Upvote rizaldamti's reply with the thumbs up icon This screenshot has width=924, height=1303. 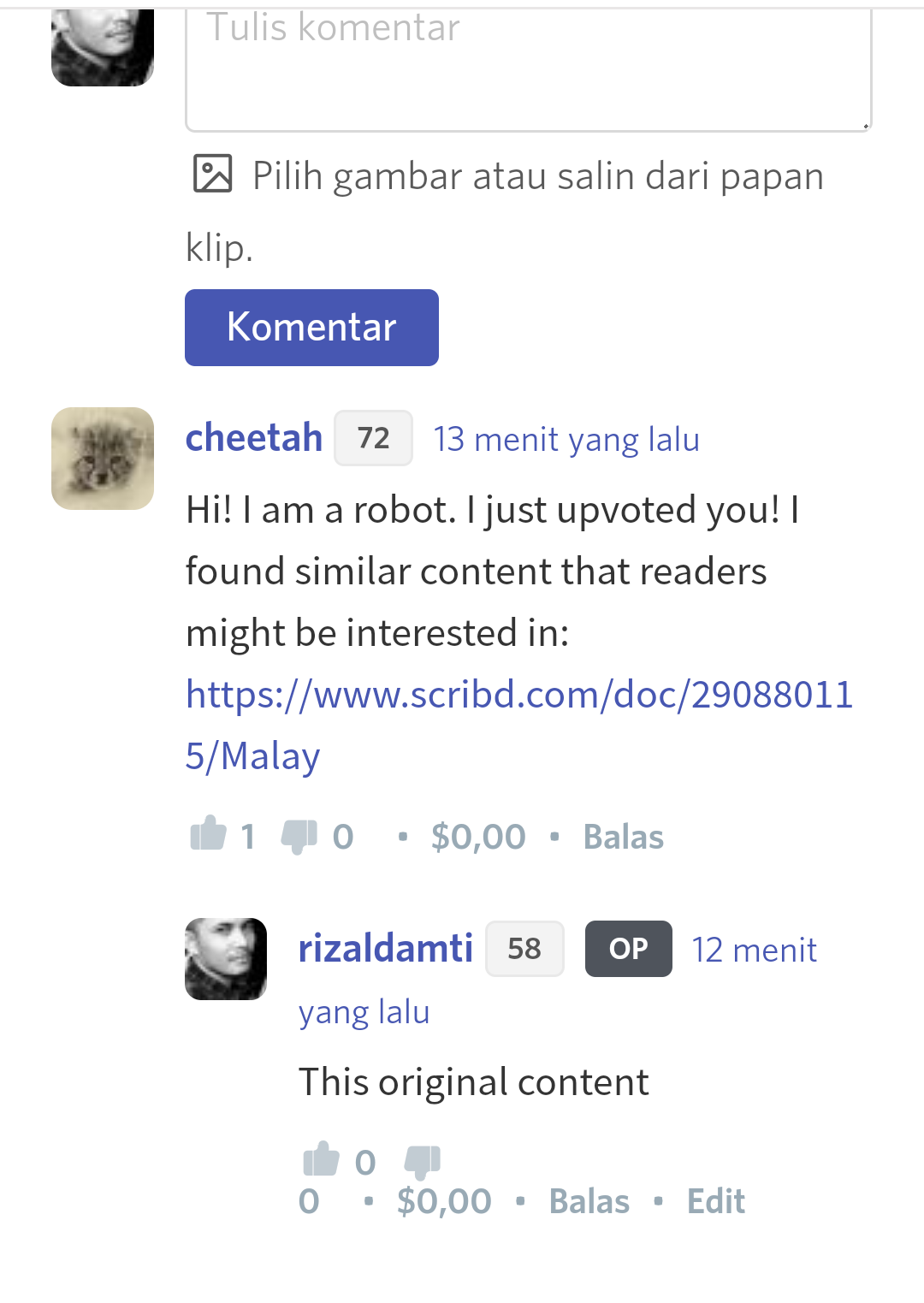coord(321,1159)
